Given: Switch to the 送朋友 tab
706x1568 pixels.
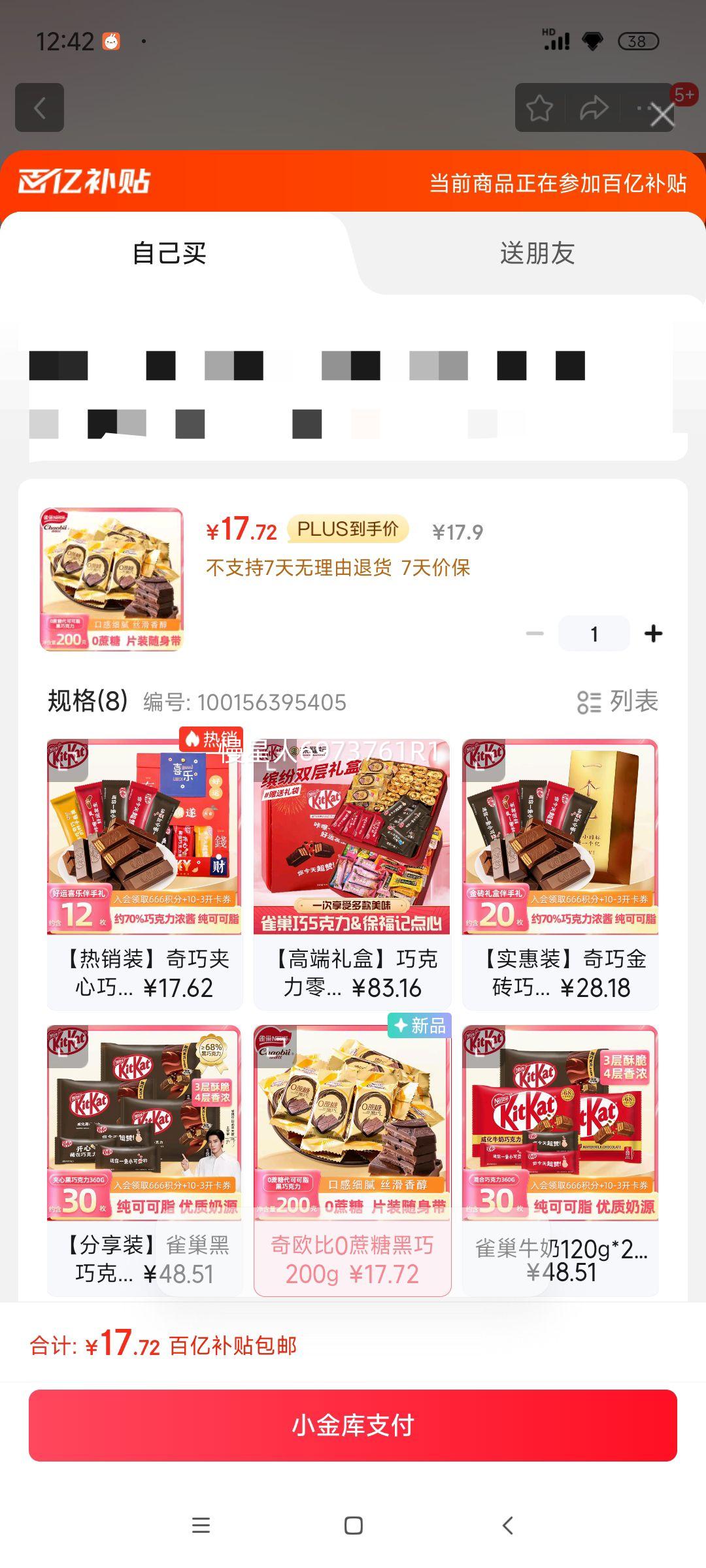Looking at the screenshot, I should [537, 253].
